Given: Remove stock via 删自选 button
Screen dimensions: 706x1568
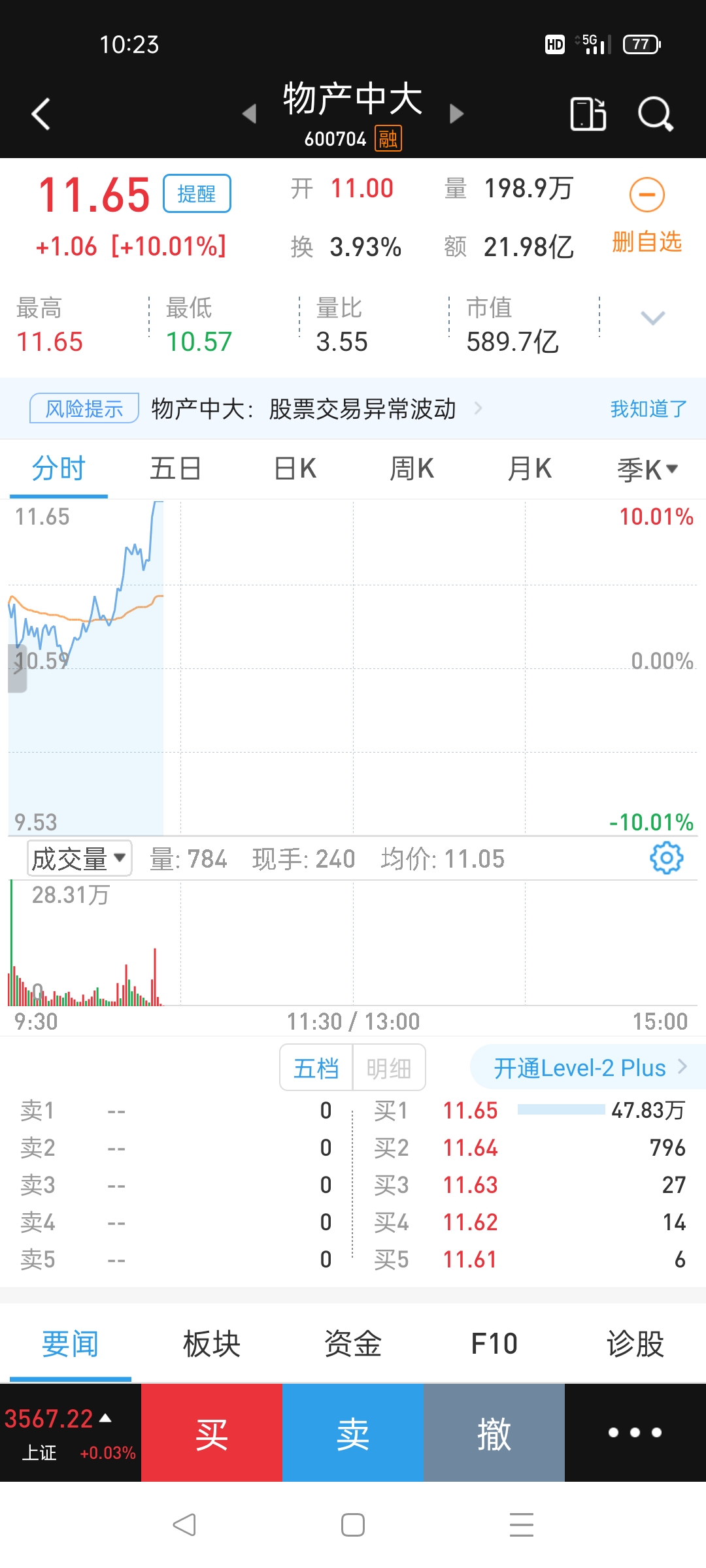Looking at the screenshot, I should 647,216.
